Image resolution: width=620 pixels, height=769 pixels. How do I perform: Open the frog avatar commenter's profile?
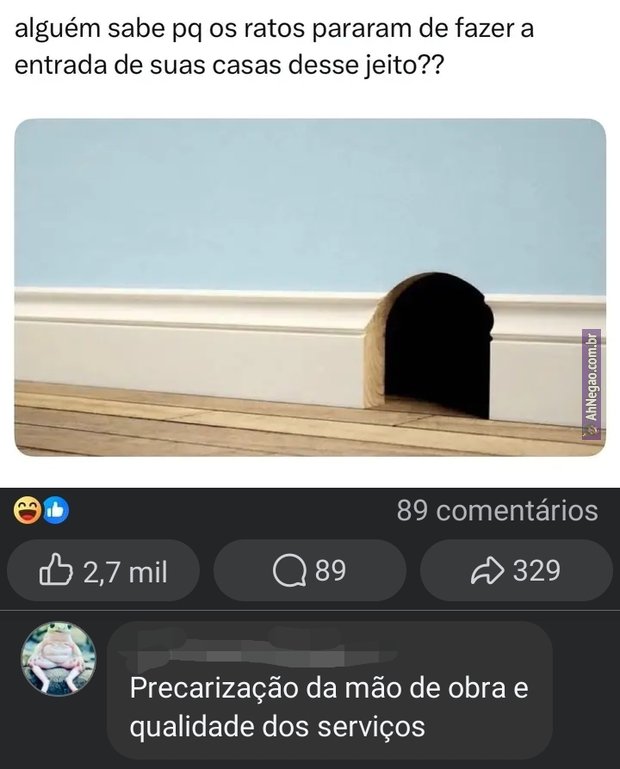pyautogui.click(x=58, y=658)
